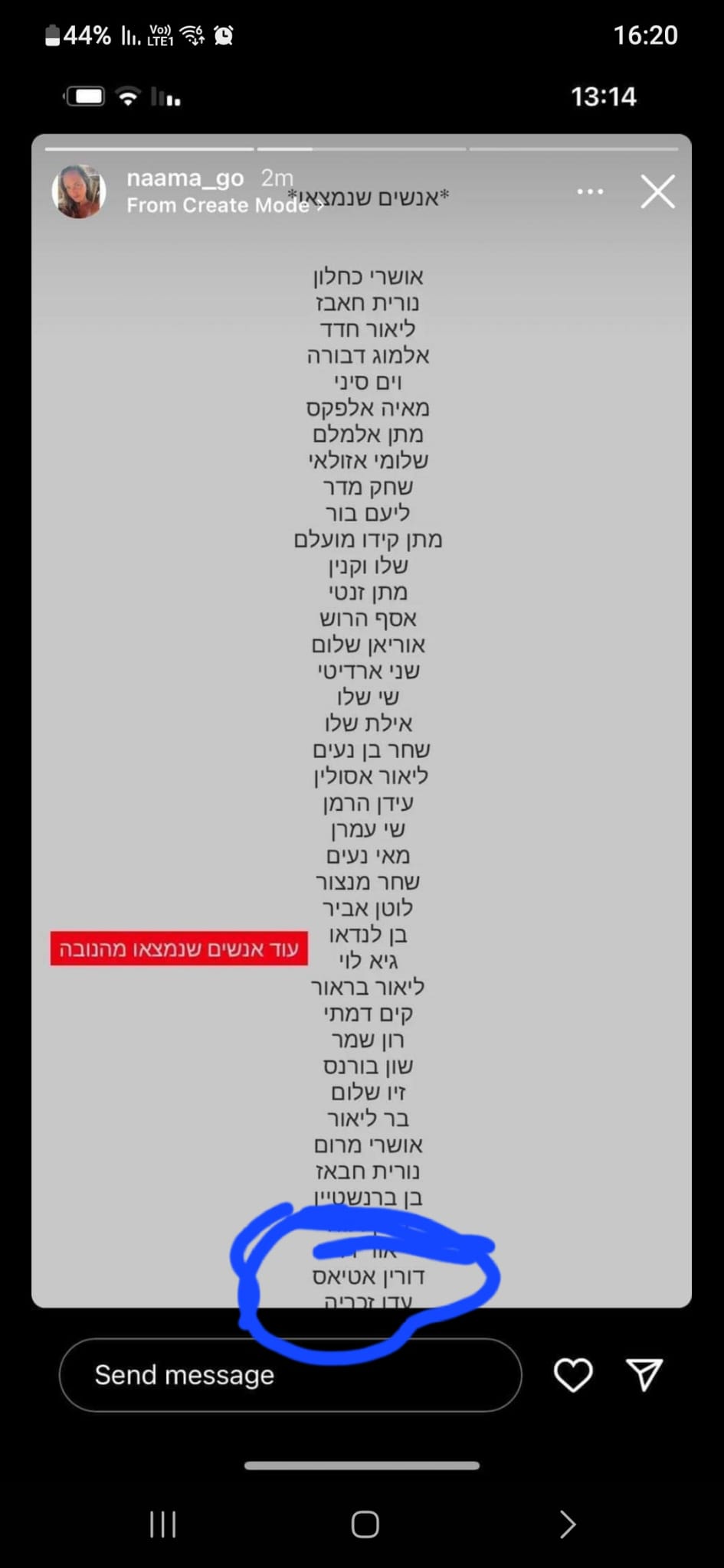Go back with the system back button
Viewport: 724px width, 1568px height.
(x=567, y=1524)
